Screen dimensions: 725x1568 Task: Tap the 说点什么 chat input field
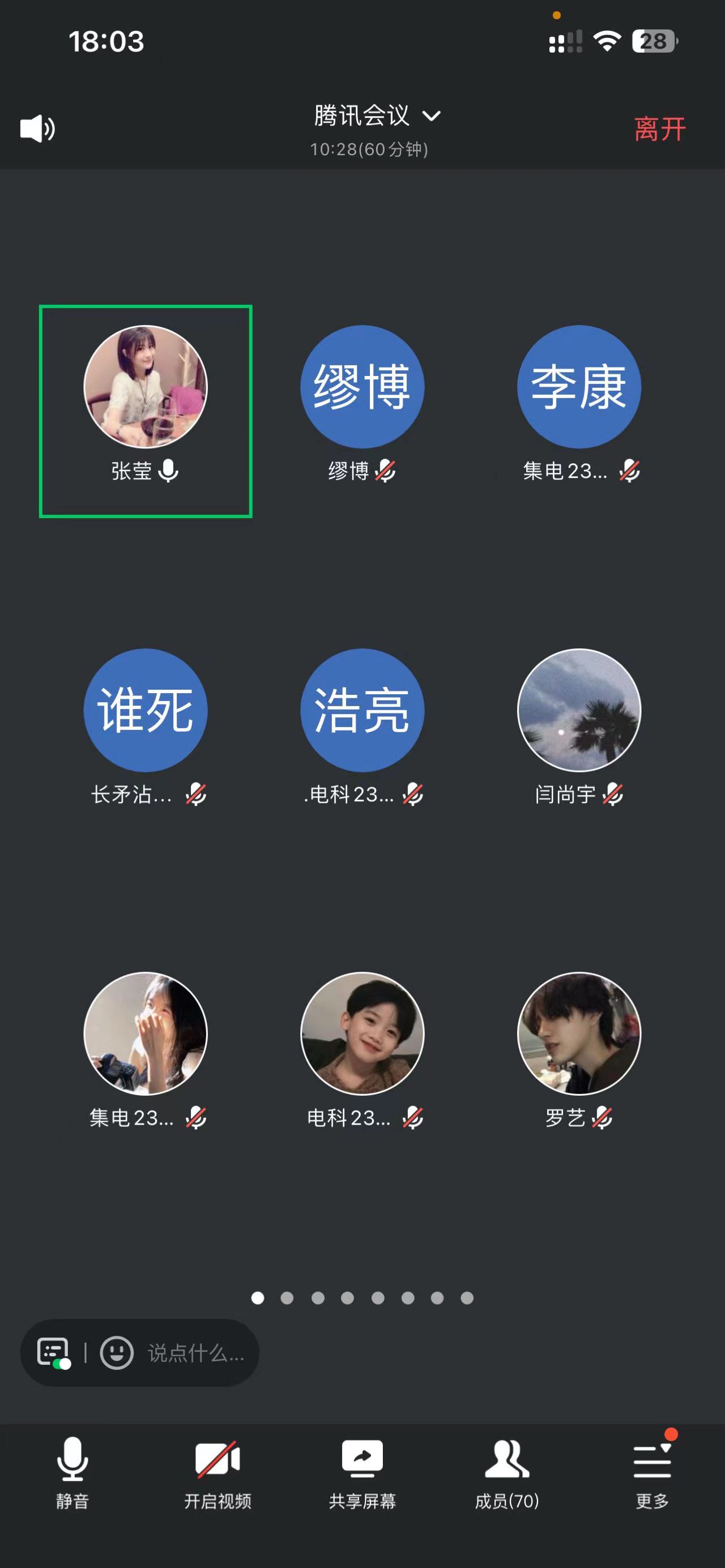click(x=196, y=1352)
